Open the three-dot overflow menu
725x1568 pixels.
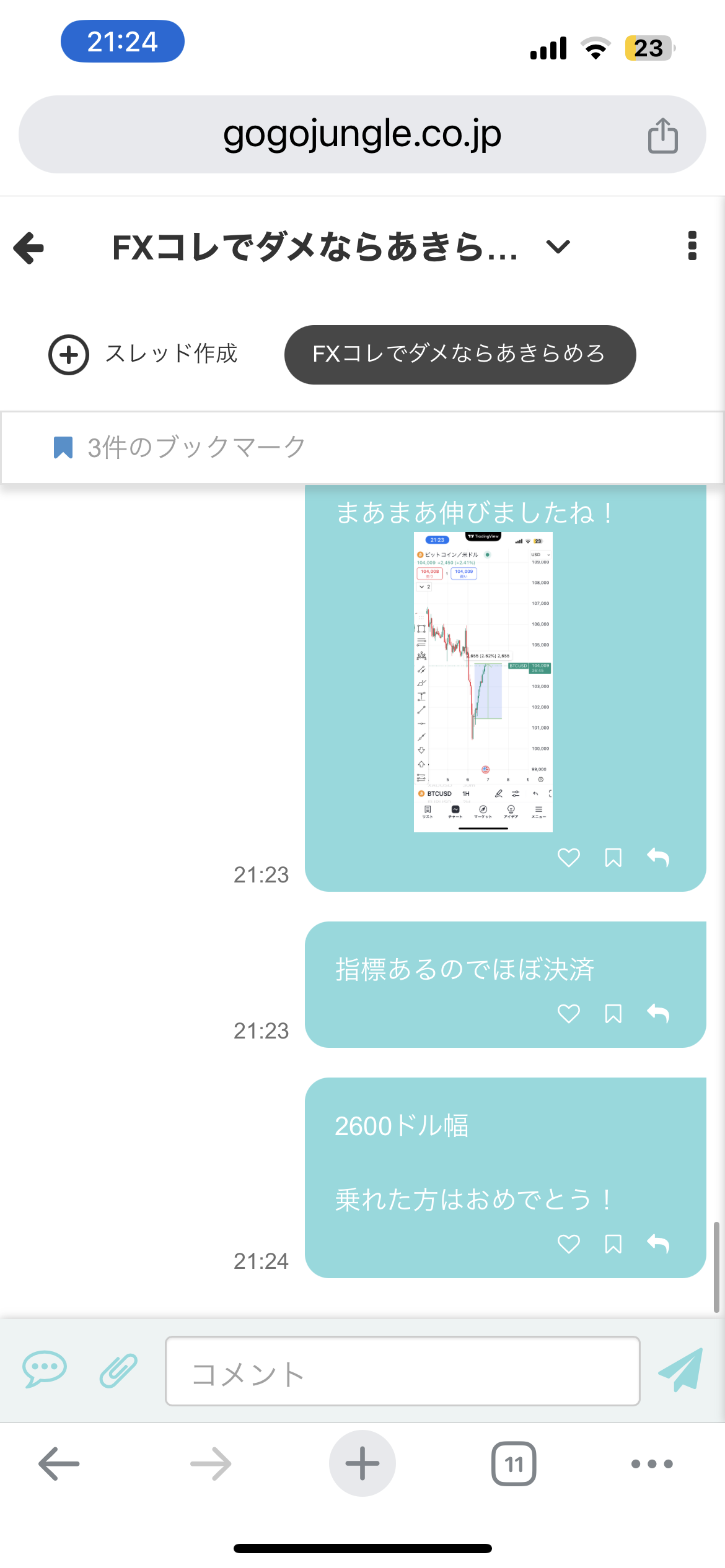[x=692, y=246]
